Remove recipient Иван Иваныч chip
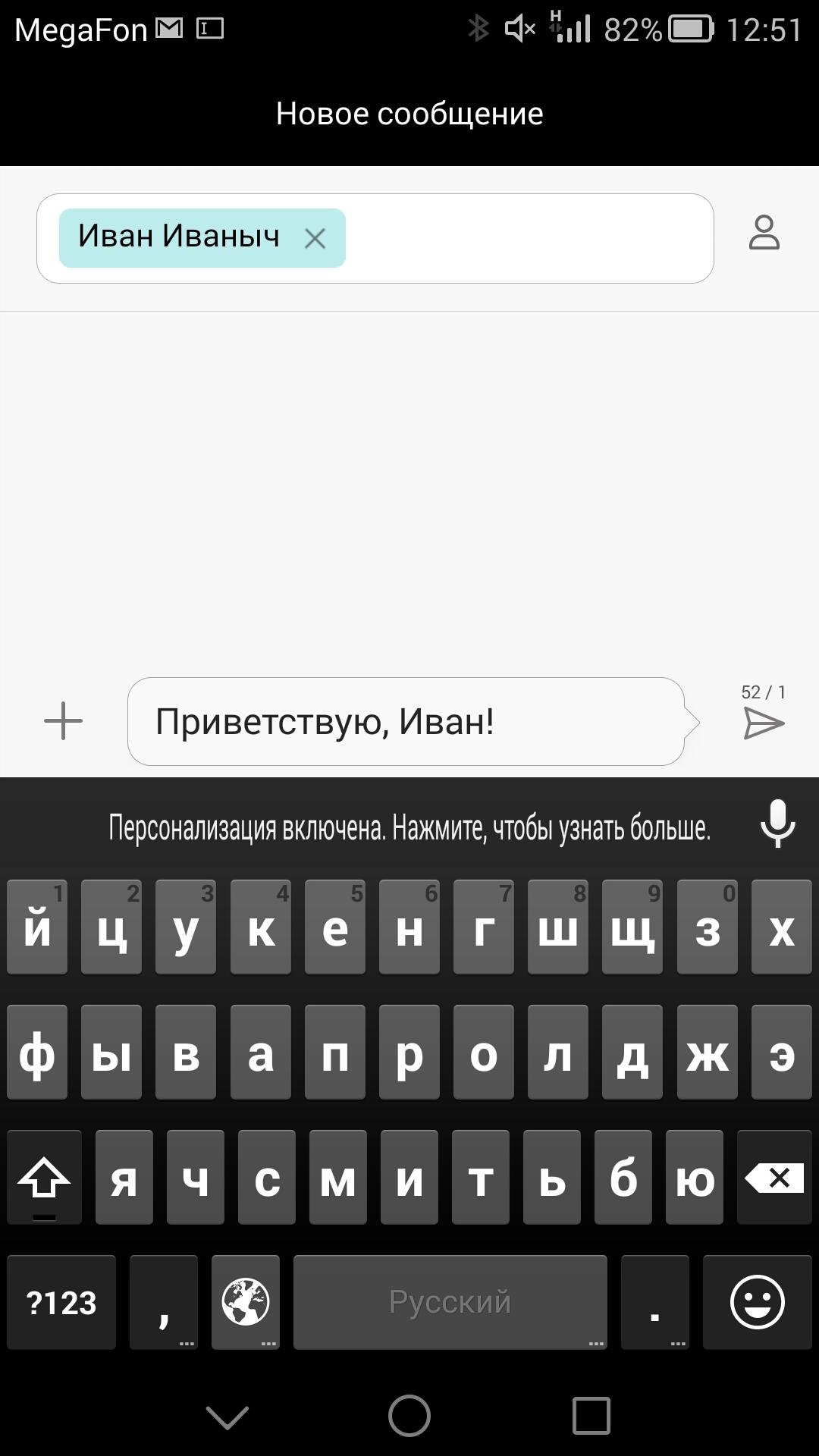Image resolution: width=819 pixels, height=1456 pixels. tap(315, 239)
